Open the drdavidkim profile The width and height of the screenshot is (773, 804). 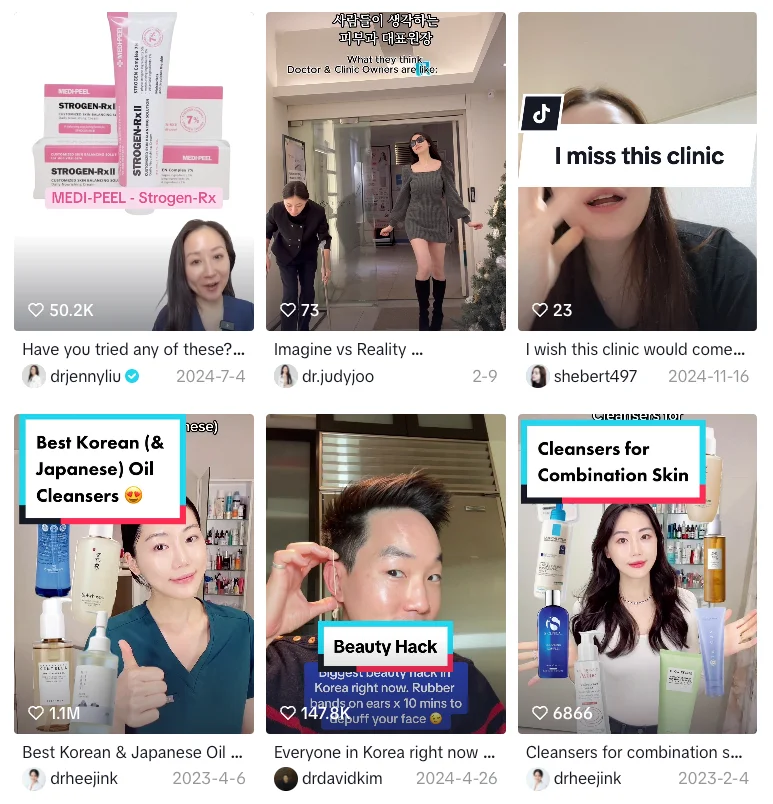pyautogui.click(x=340, y=779)
